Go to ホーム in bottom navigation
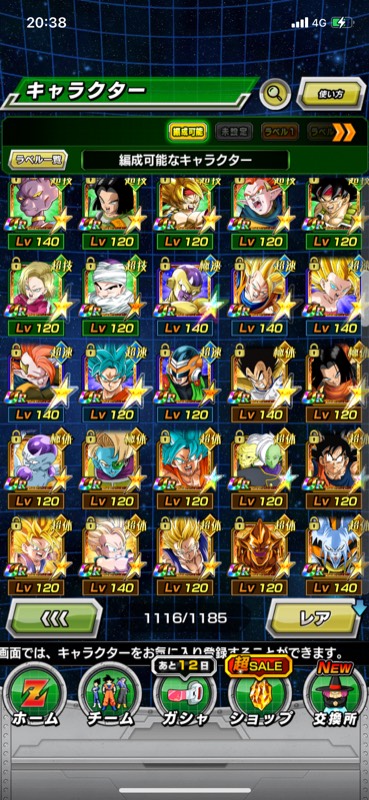Viewport: 369px width, 800px height. pos(35,696)
